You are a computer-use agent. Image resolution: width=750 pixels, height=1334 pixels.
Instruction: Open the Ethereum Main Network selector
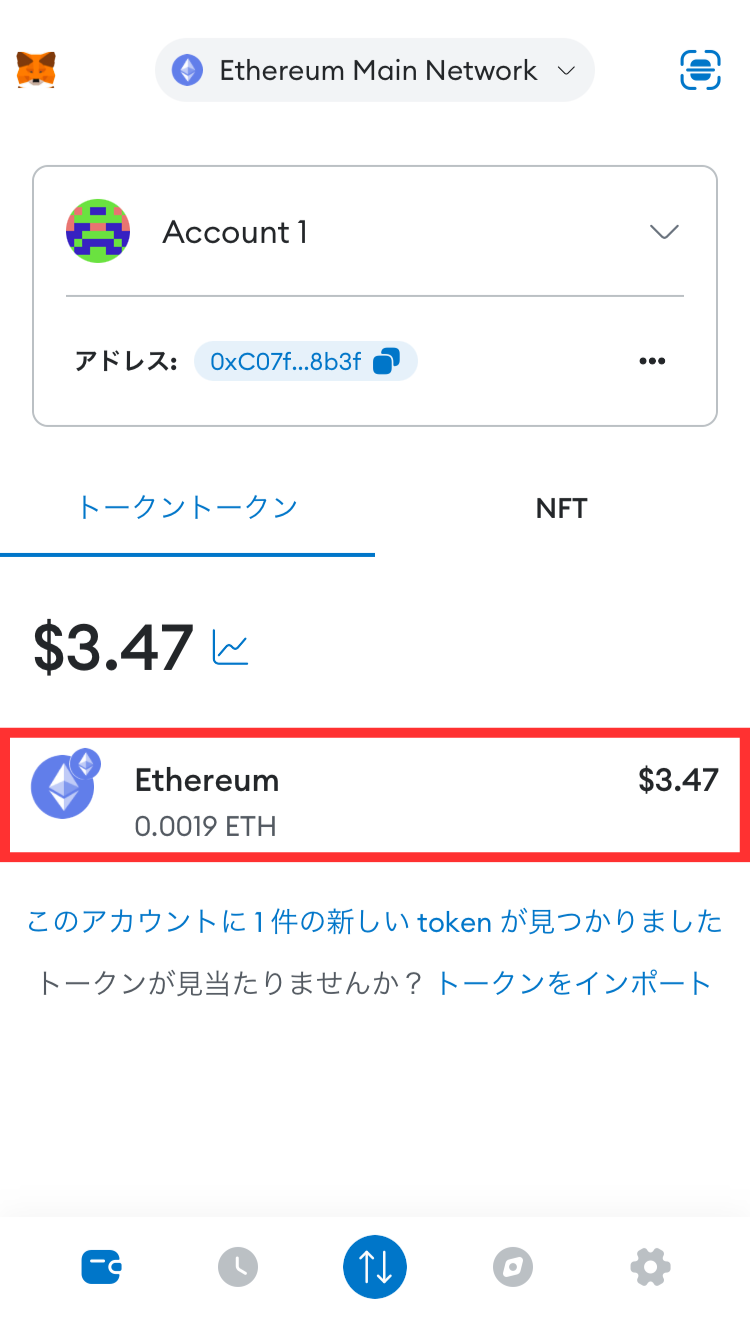[x=375, y=70]
